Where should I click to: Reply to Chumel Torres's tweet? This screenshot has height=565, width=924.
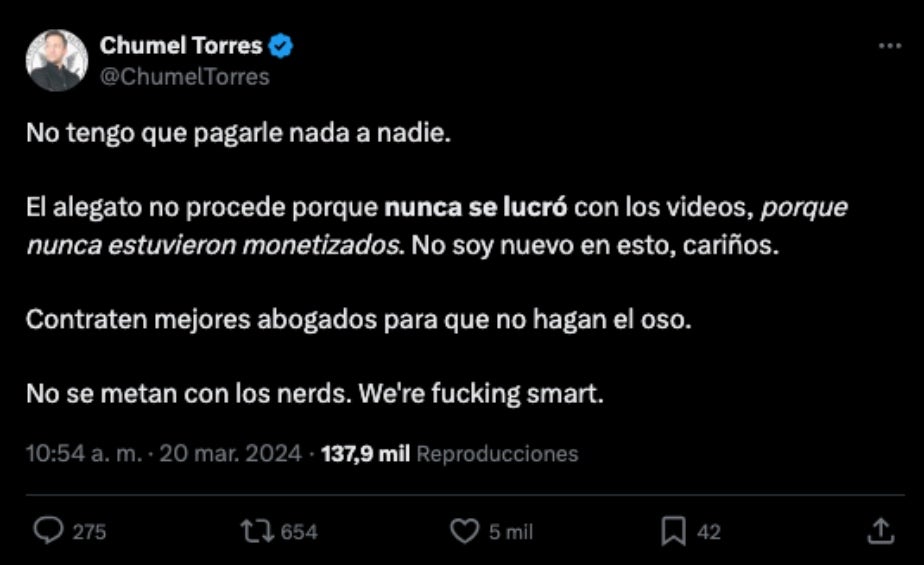(49, 532)
